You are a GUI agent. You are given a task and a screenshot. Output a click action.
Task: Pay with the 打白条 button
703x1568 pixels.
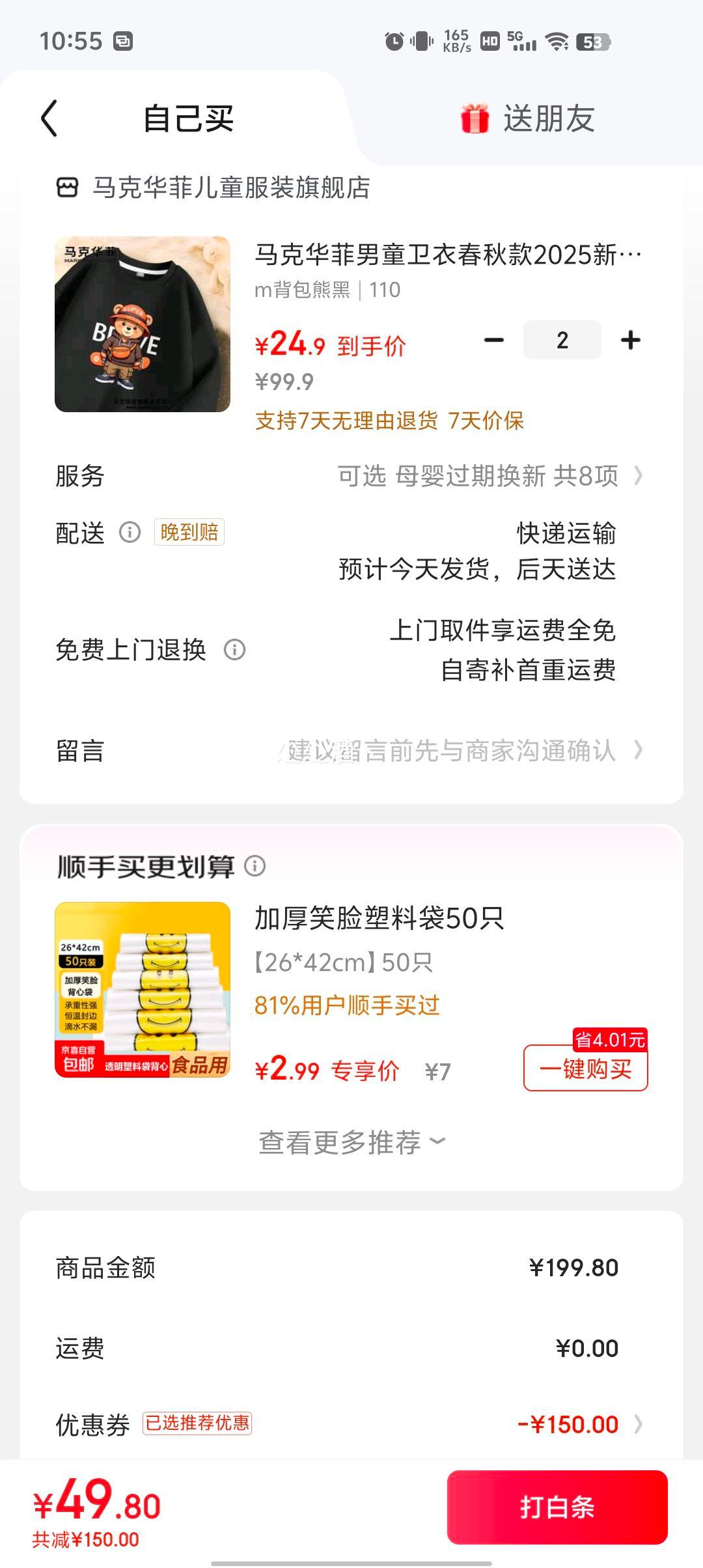click(557, 1507)
